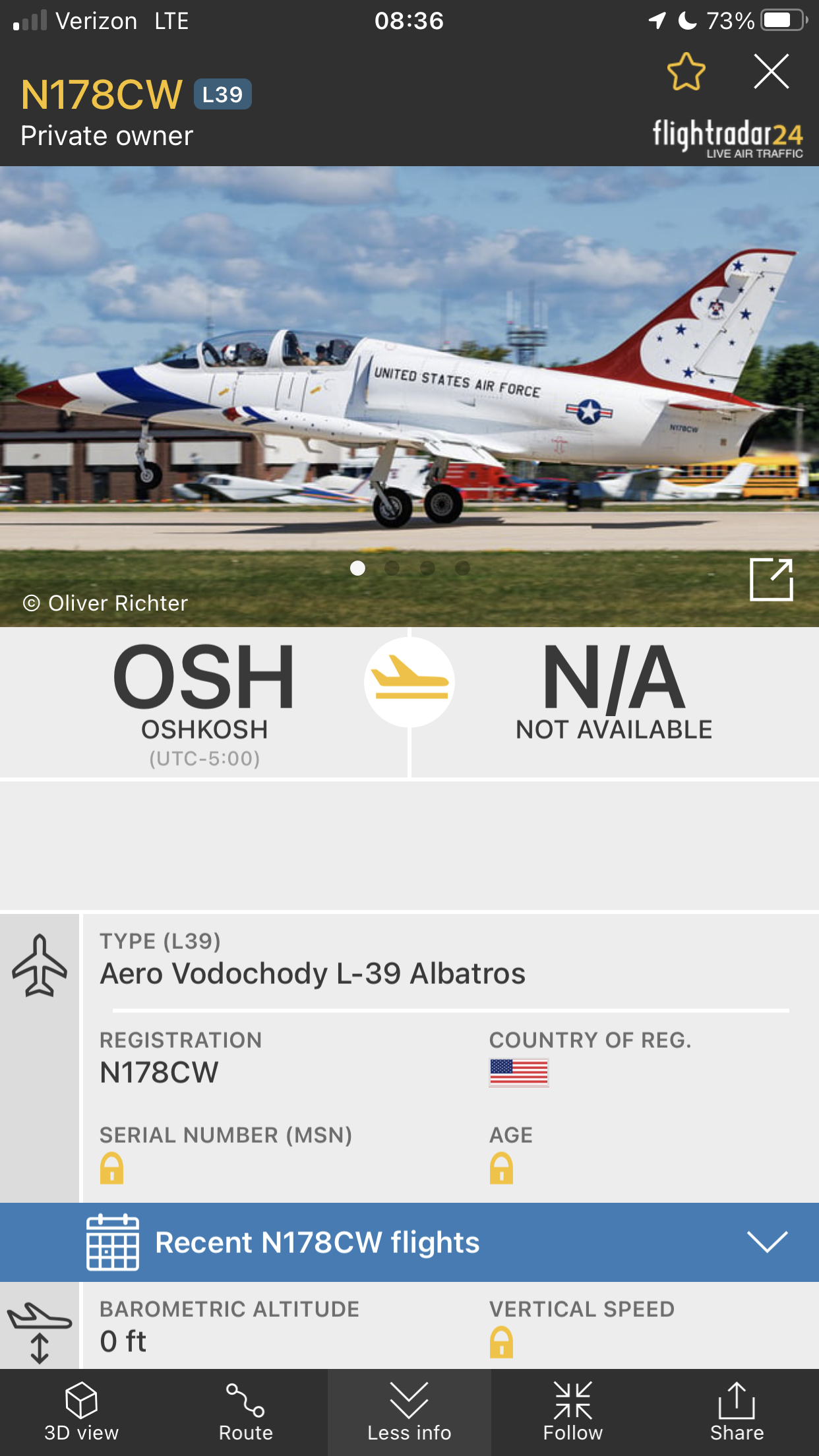
Task: View the L-39 Albatros photo by Oliver Richter
Action: click(x=409, y=396)
